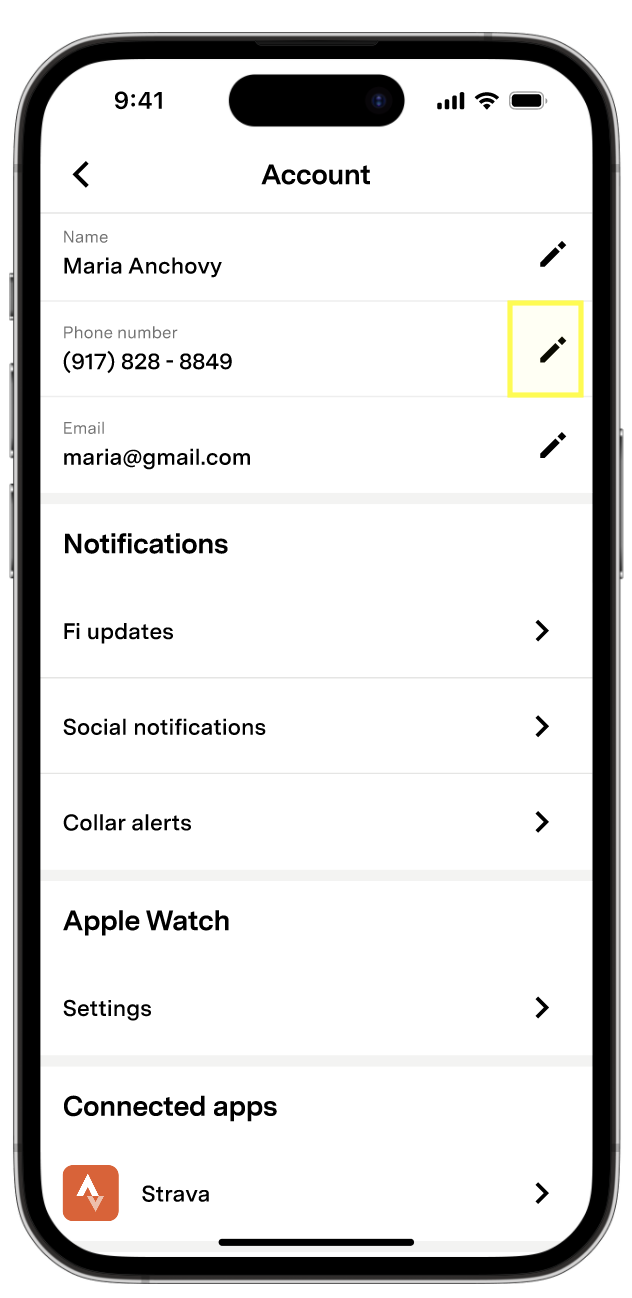Edit the email maria@gmail.com
Screen dimensions: 632x1298
pyautogui.click(x=552, y=445)
